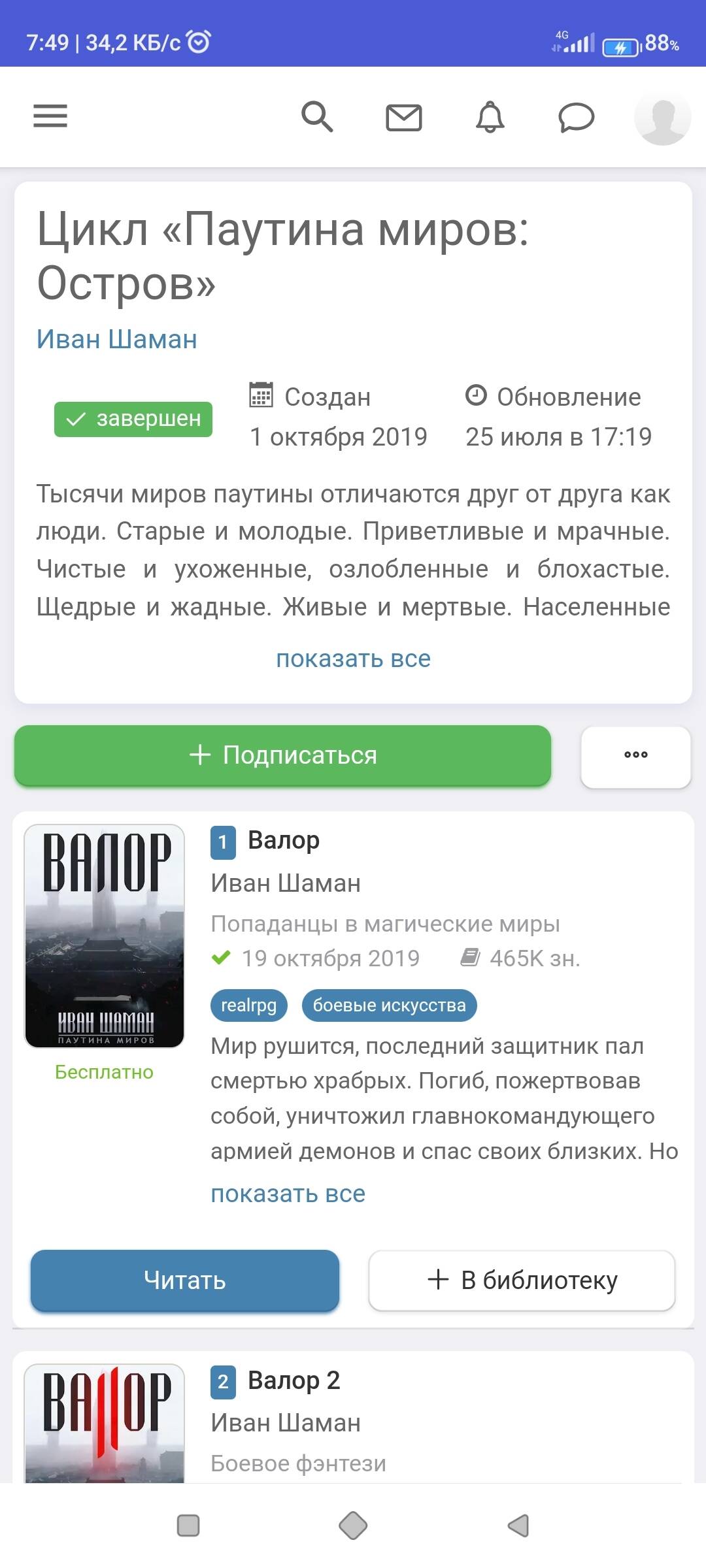Open the book title Валор
This screenshot has height=1568, width=706.
click(284, 840)
